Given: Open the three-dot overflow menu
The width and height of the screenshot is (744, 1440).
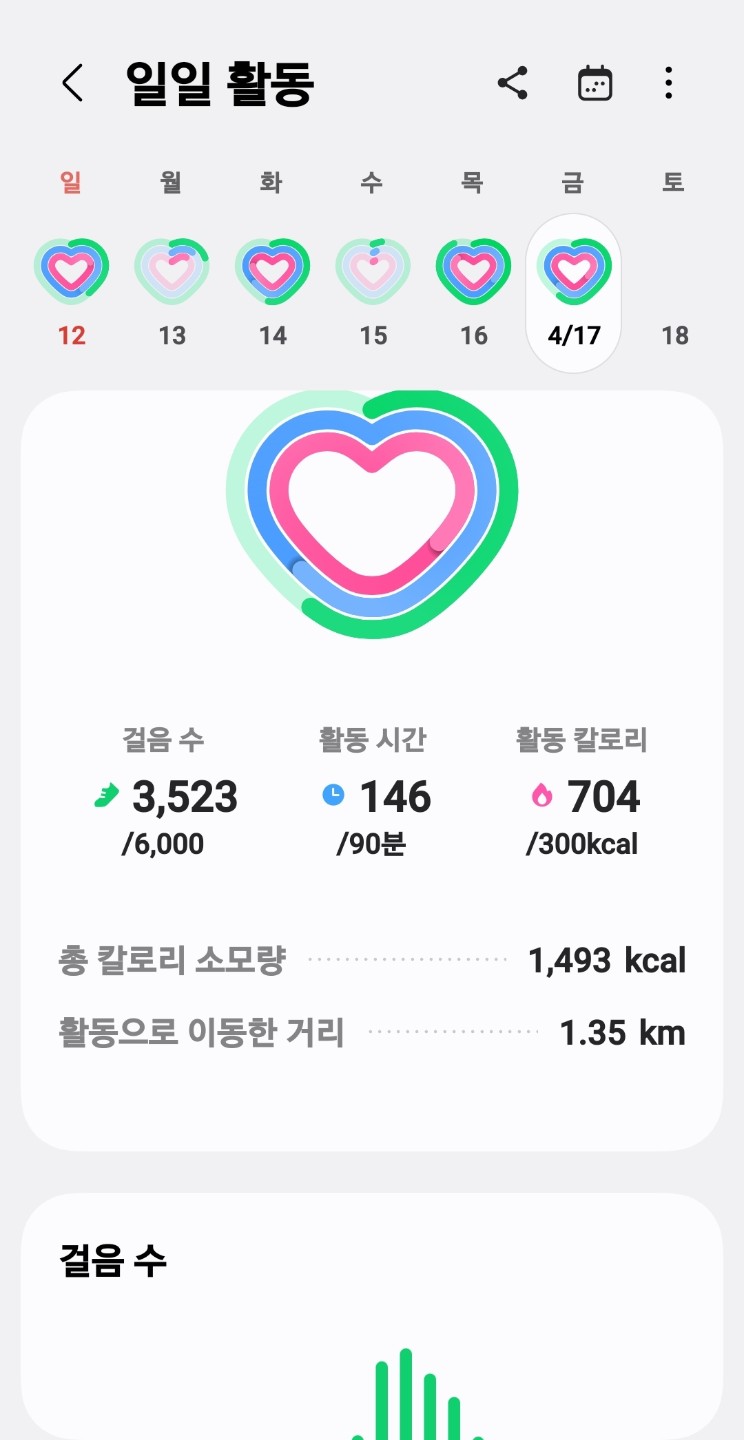Looking at the screenshot, I should pos(668,84).
